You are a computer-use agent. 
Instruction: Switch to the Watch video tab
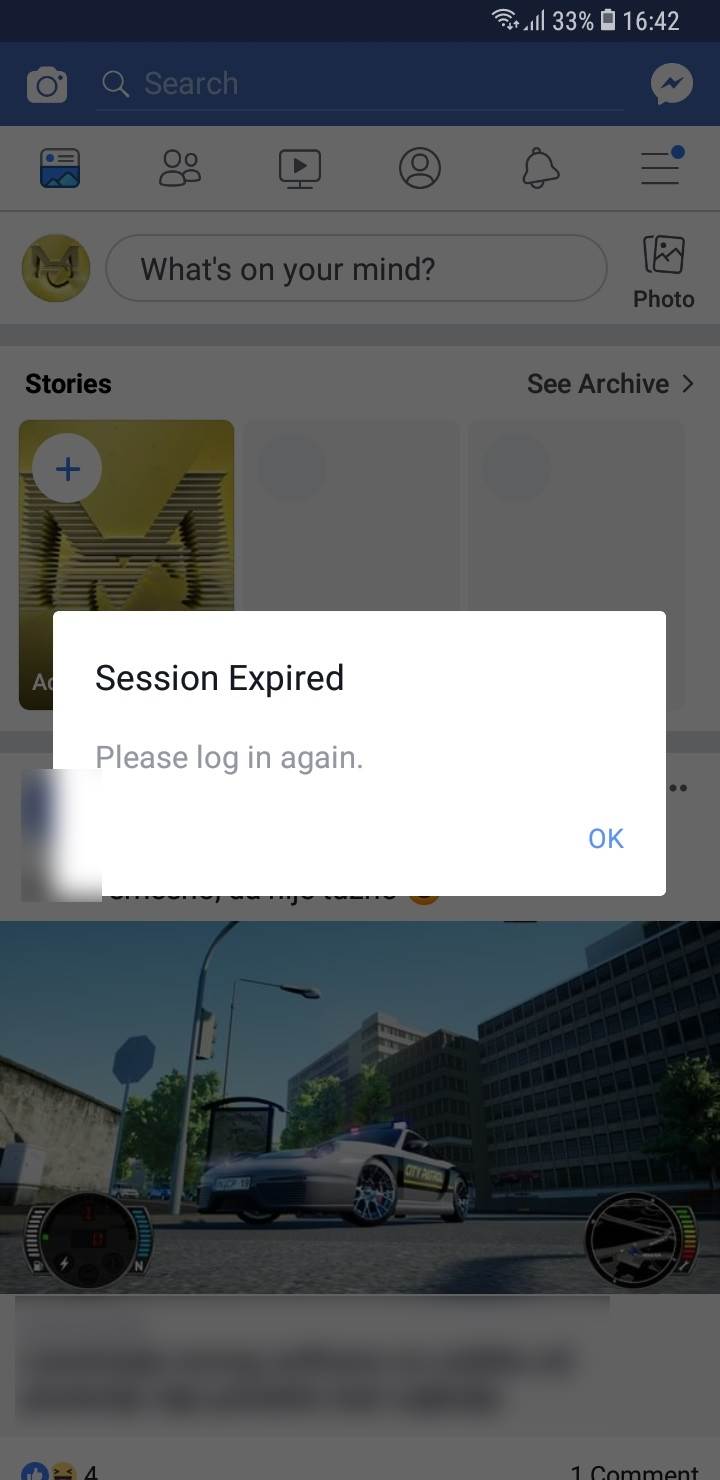tap(300, 168)
